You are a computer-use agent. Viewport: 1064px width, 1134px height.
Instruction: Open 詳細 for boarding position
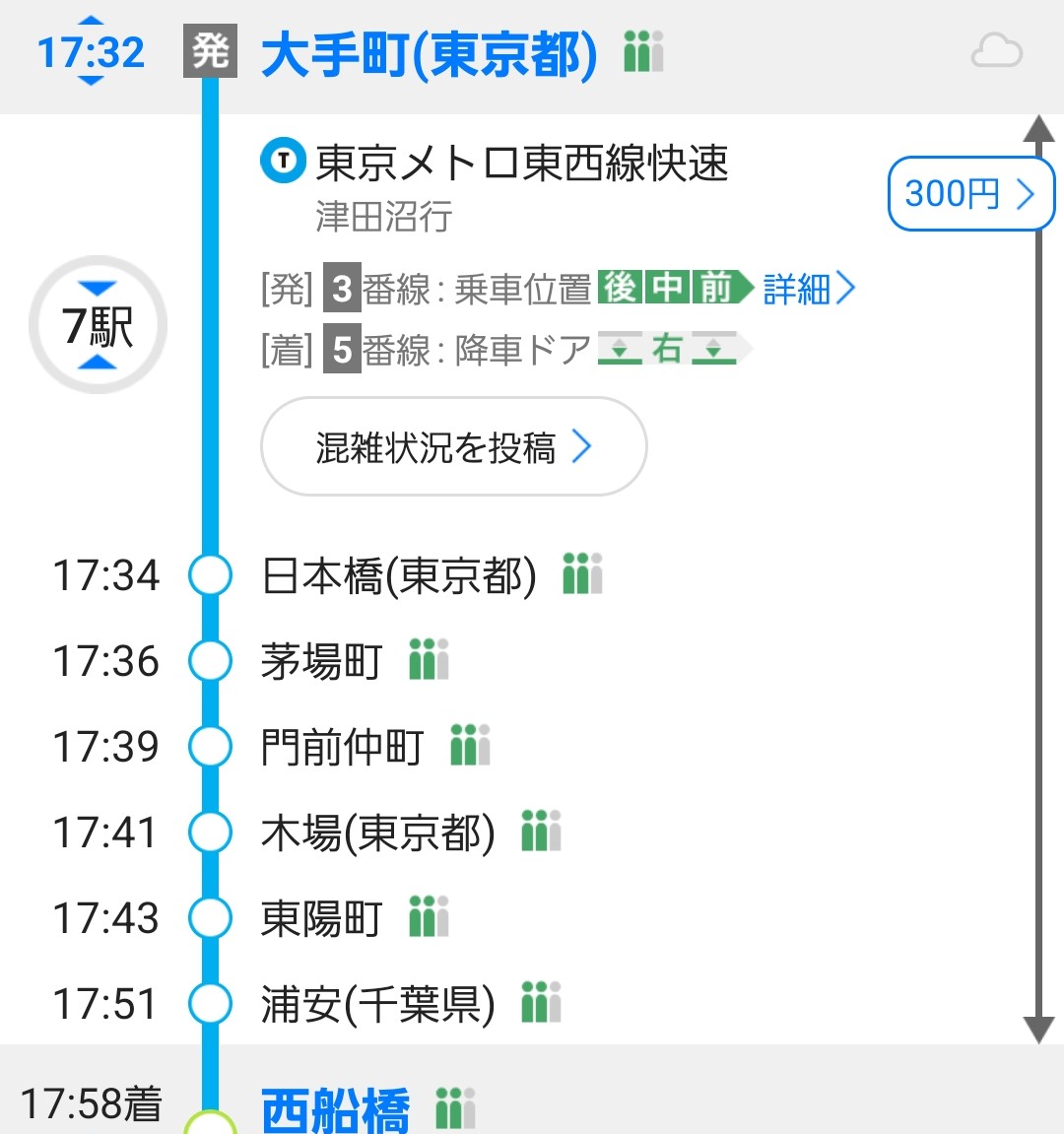click(809, 289)
